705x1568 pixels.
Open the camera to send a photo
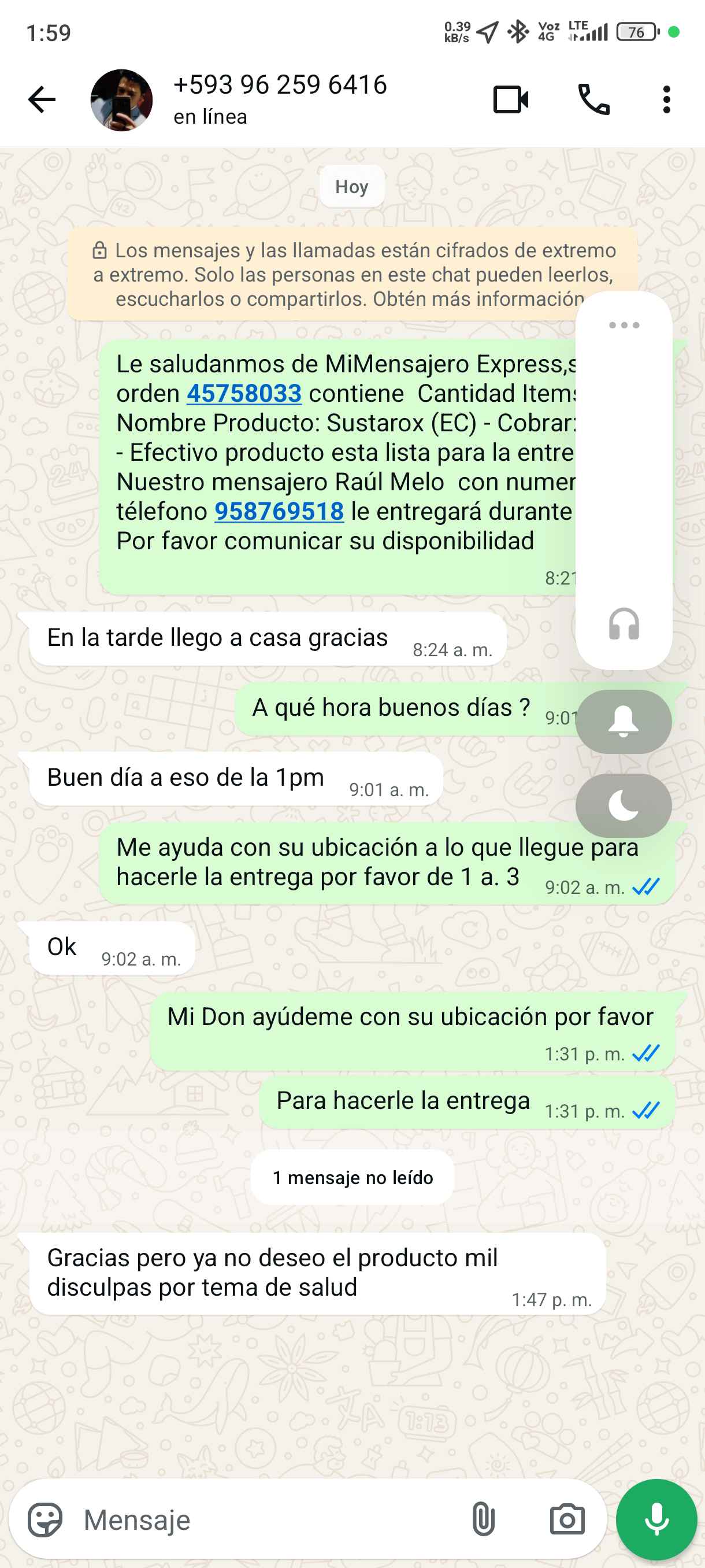pos(567,1520)
